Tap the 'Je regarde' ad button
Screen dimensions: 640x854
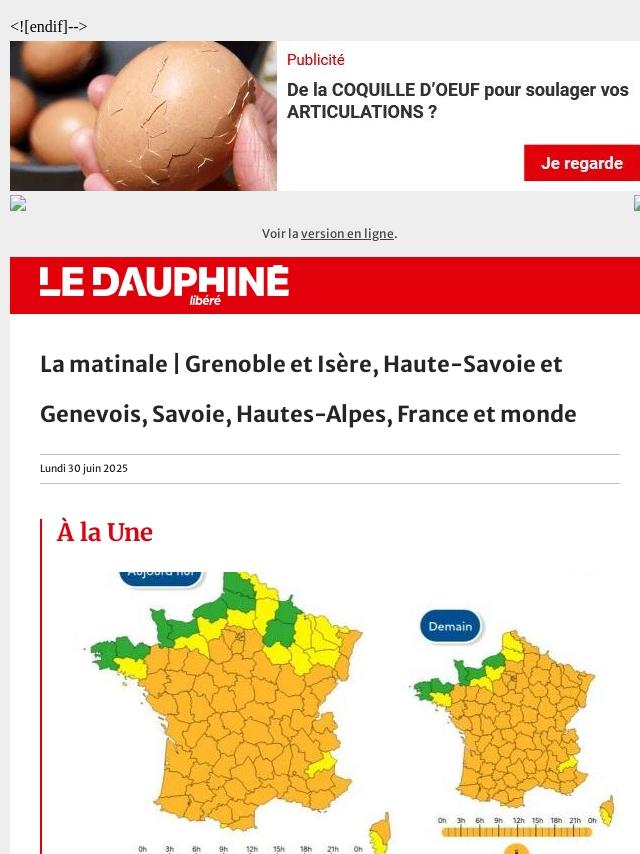(x=581, y=163)
